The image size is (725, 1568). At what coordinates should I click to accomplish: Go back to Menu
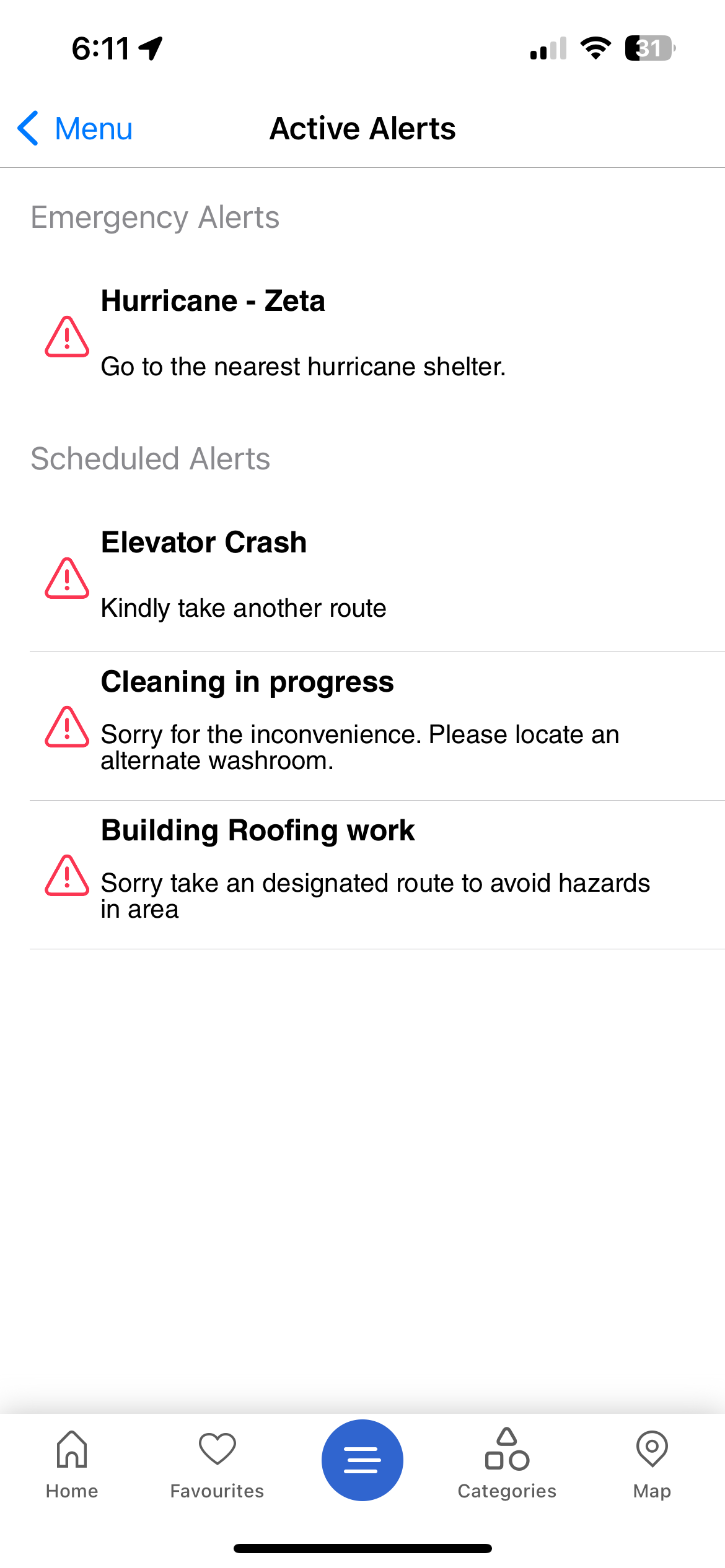[76, 129]
